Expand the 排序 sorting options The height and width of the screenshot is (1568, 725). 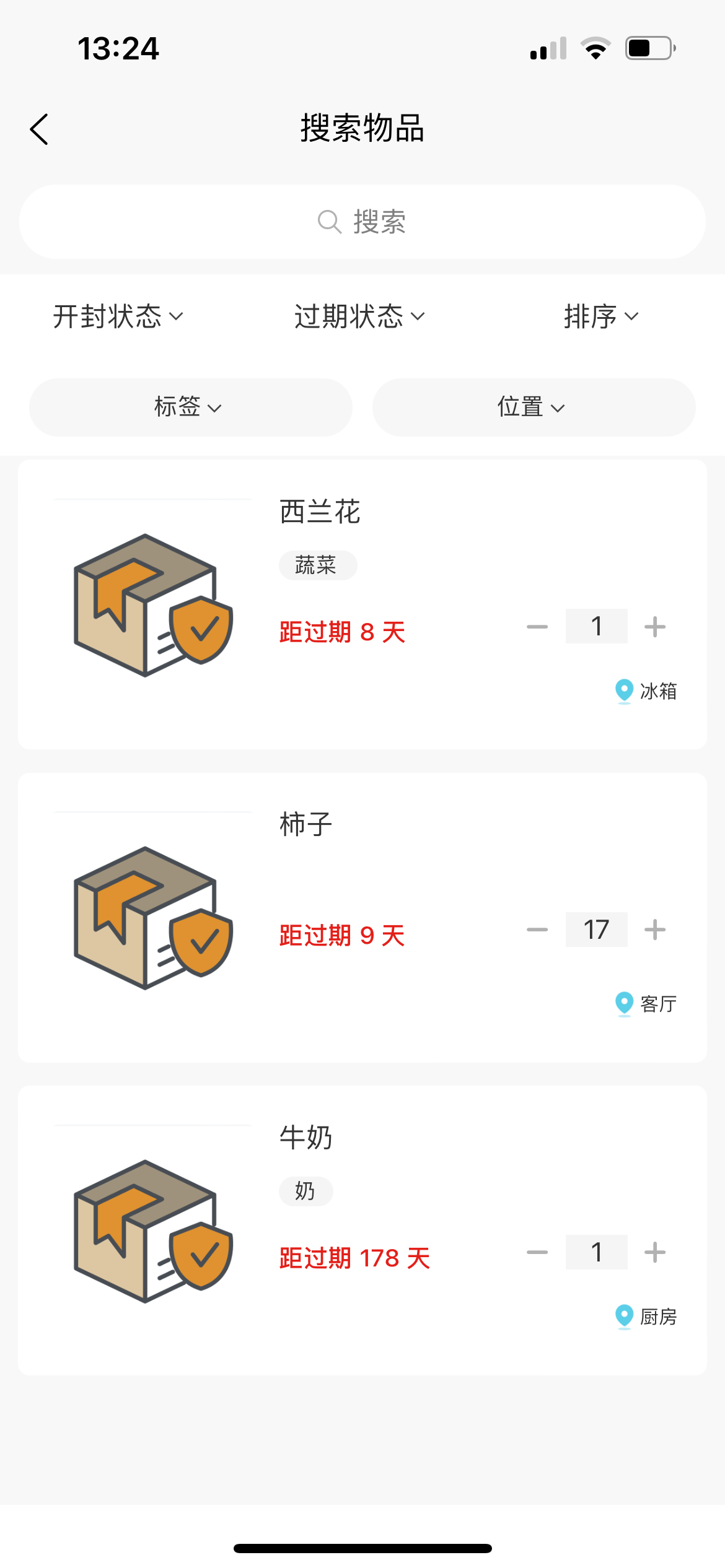[600, 316]
